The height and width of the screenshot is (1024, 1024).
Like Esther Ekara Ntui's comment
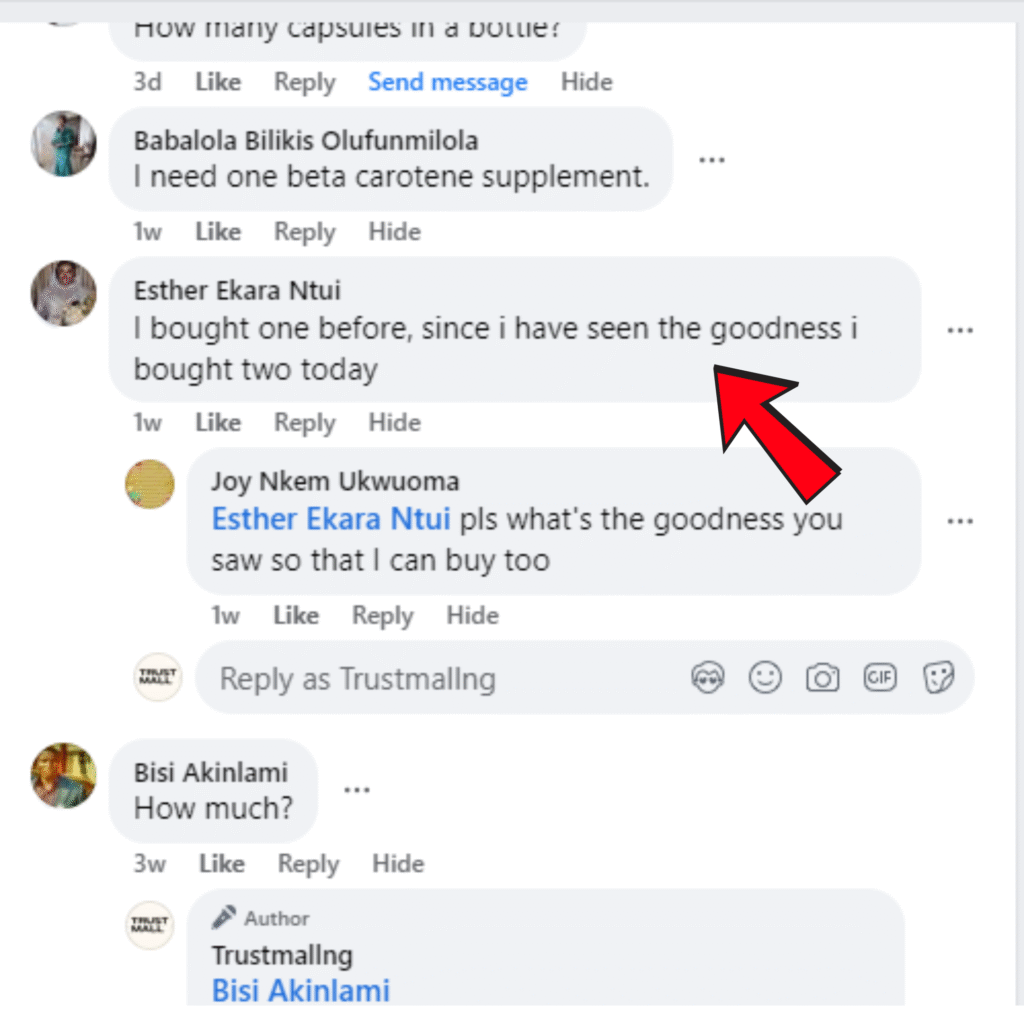pos(217,422)
